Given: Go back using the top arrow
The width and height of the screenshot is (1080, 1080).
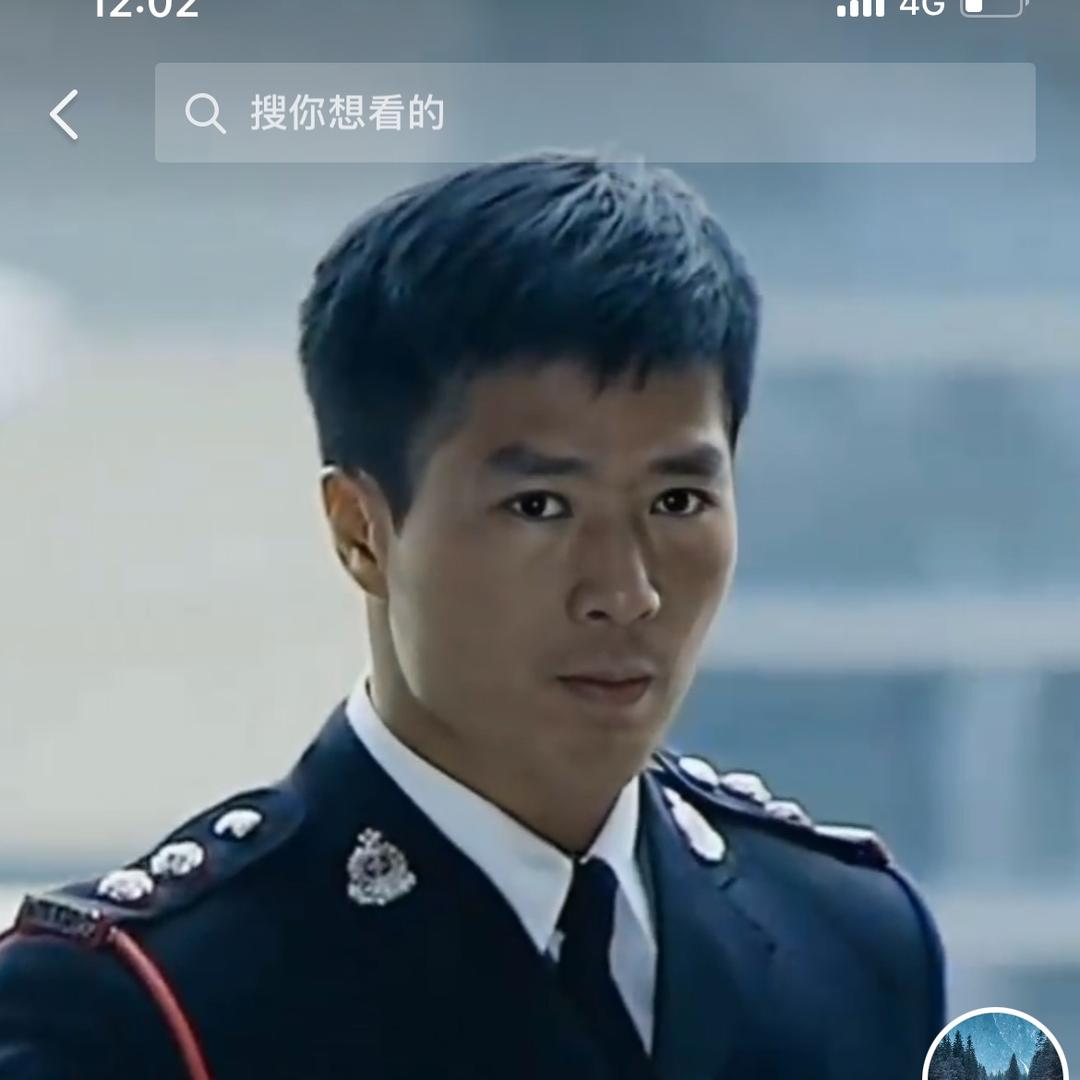Looking at the screenshot, I should 65,114.
